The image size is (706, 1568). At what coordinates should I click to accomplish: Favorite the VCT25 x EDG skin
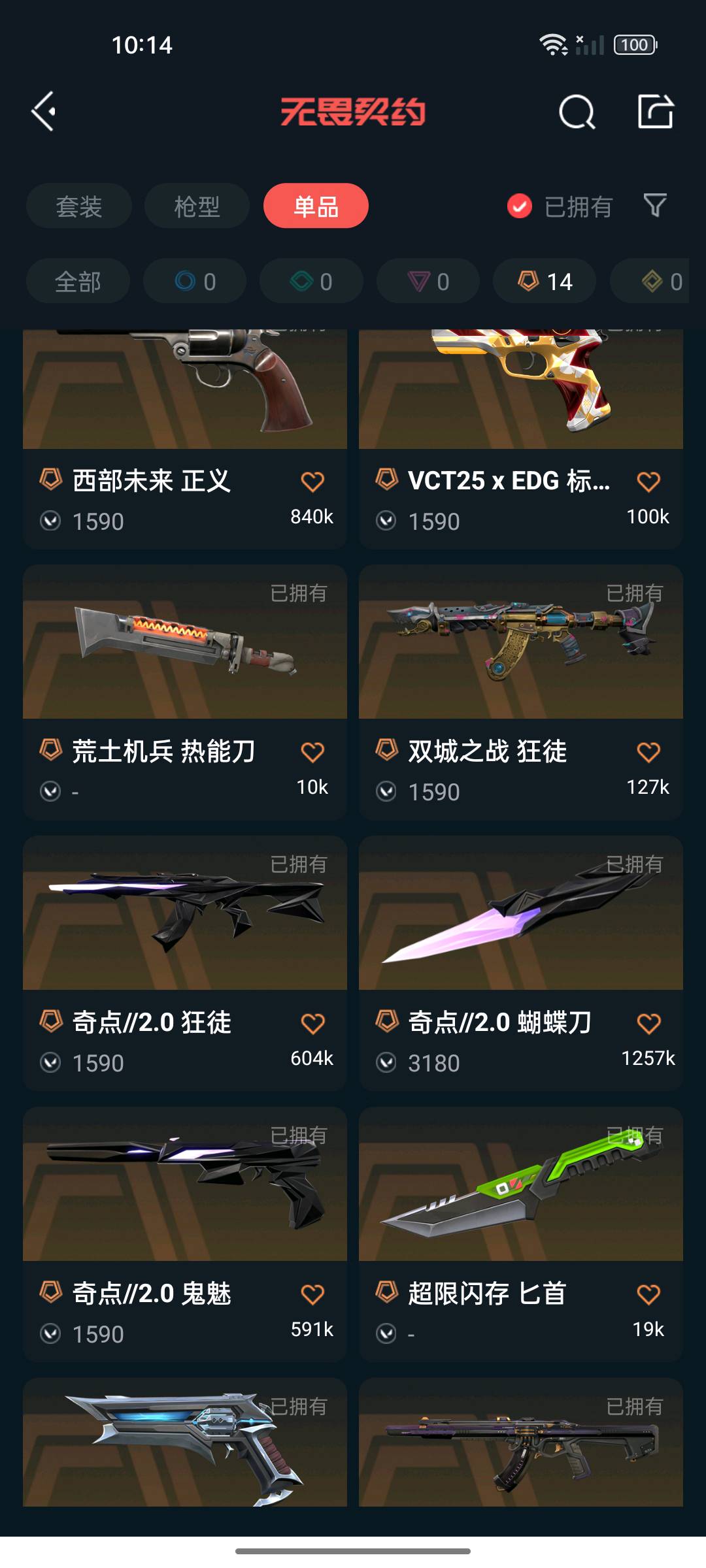(x=648, y=482)
